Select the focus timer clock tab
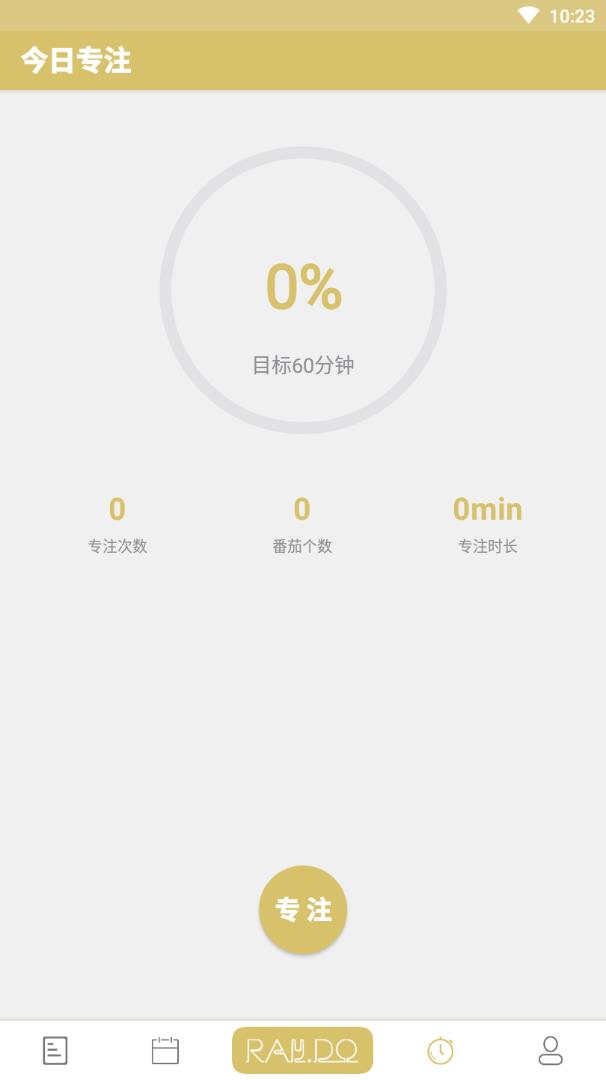Image resolution: width=606 pixels, height=1080 pixels. (440, 1050)
